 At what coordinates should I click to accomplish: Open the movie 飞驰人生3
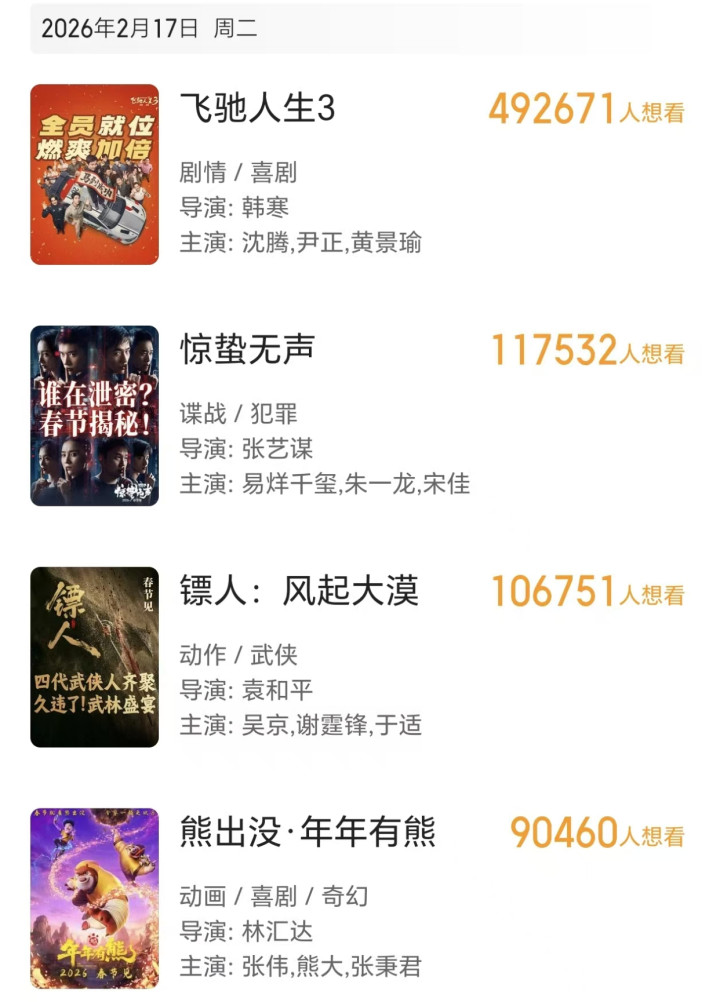coord(257,109)
